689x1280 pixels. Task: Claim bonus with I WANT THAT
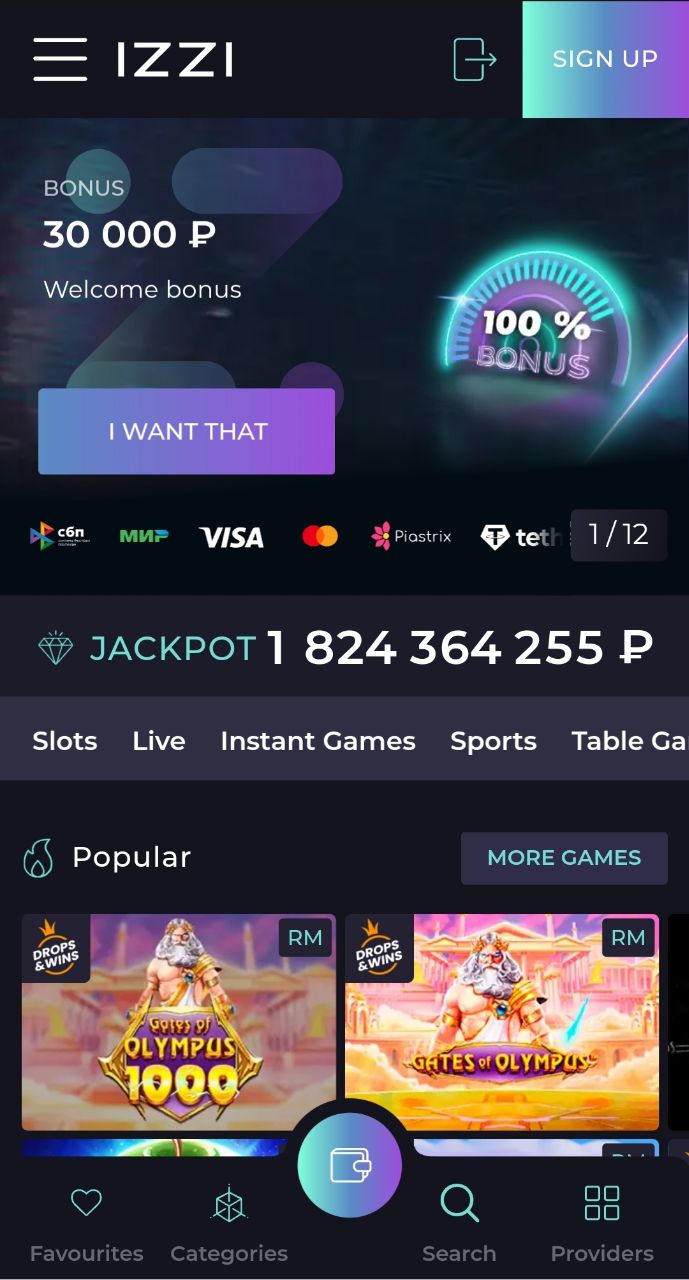tap(187, 431)
